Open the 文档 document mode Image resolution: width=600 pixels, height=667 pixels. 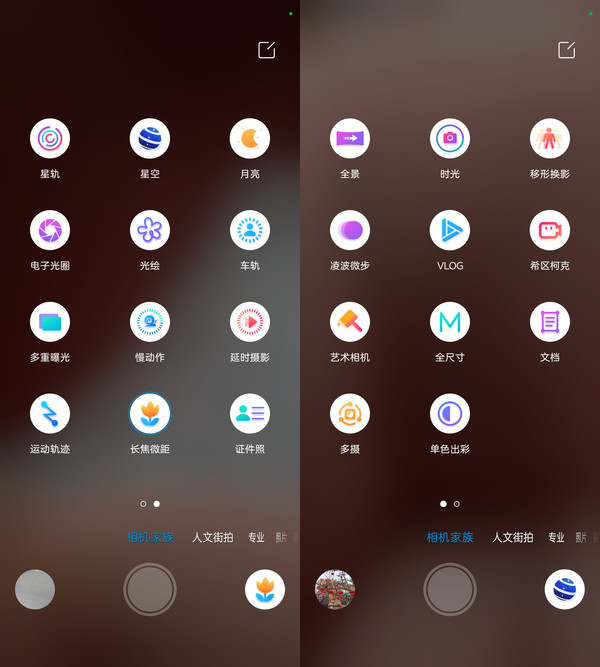coord(550,322)
